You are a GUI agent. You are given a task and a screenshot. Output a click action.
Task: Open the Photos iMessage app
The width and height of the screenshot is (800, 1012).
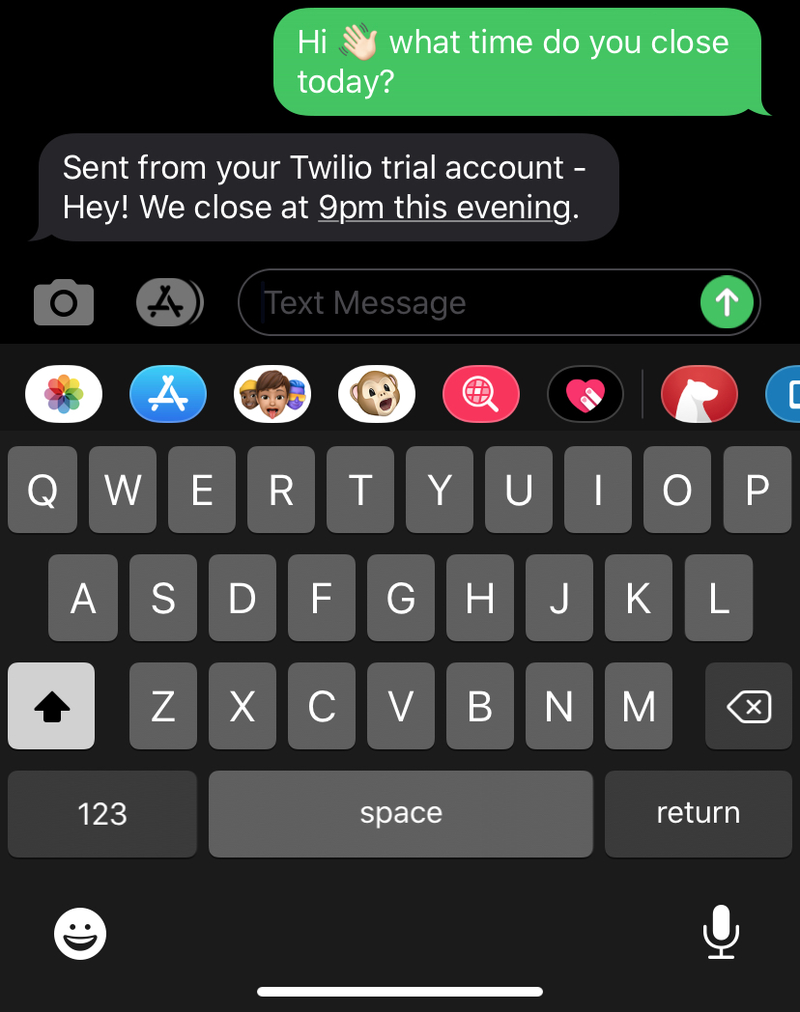pyautogui.click(x=63, y=394)
